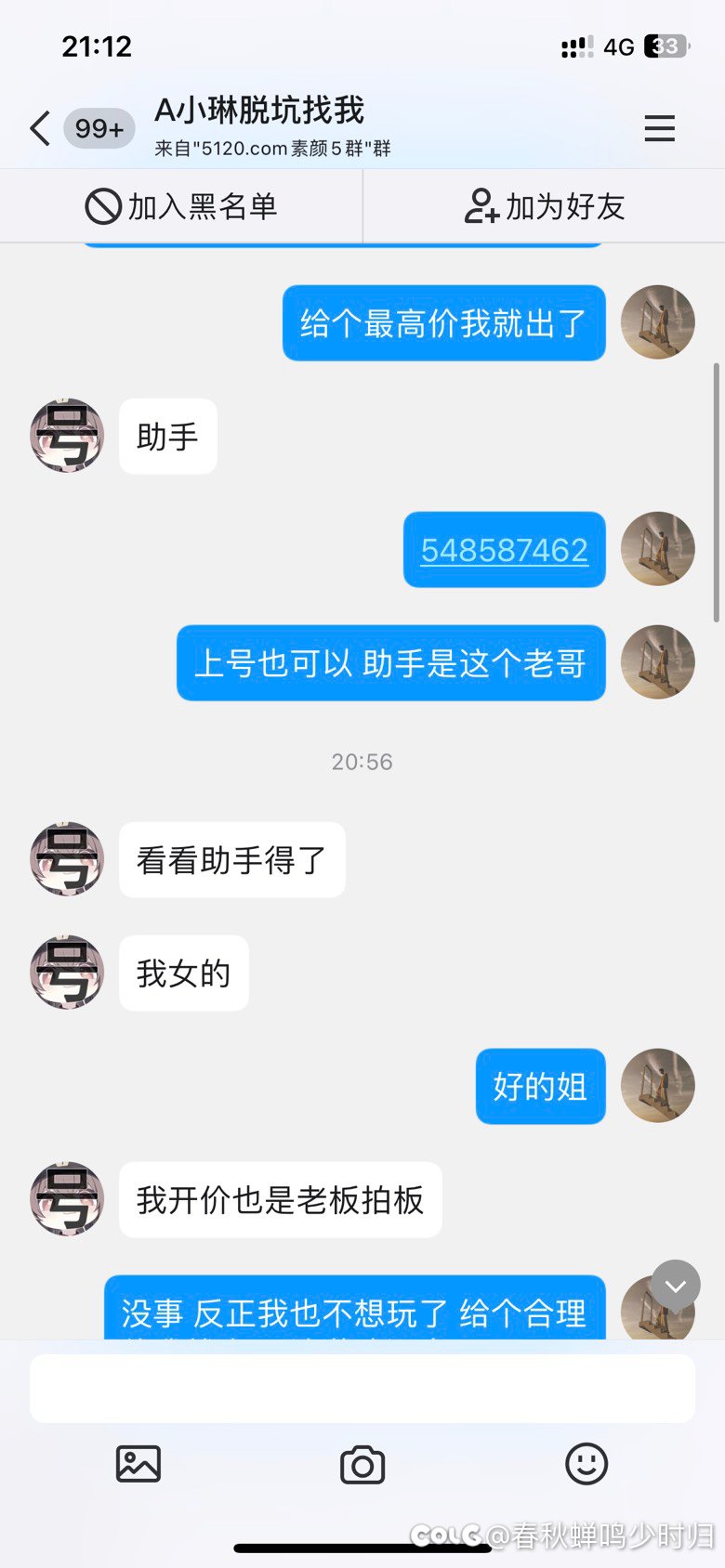The image size is (725, 1568).
Task: Open the emoji sticker panel
Action: tap(587, 1464)
